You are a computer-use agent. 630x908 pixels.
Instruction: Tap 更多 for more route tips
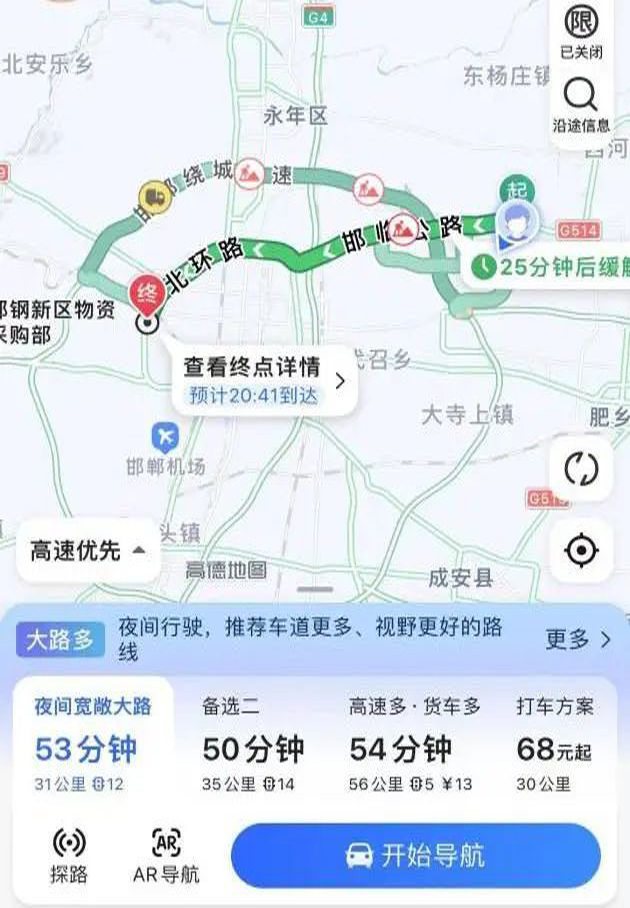pos(577,640)
